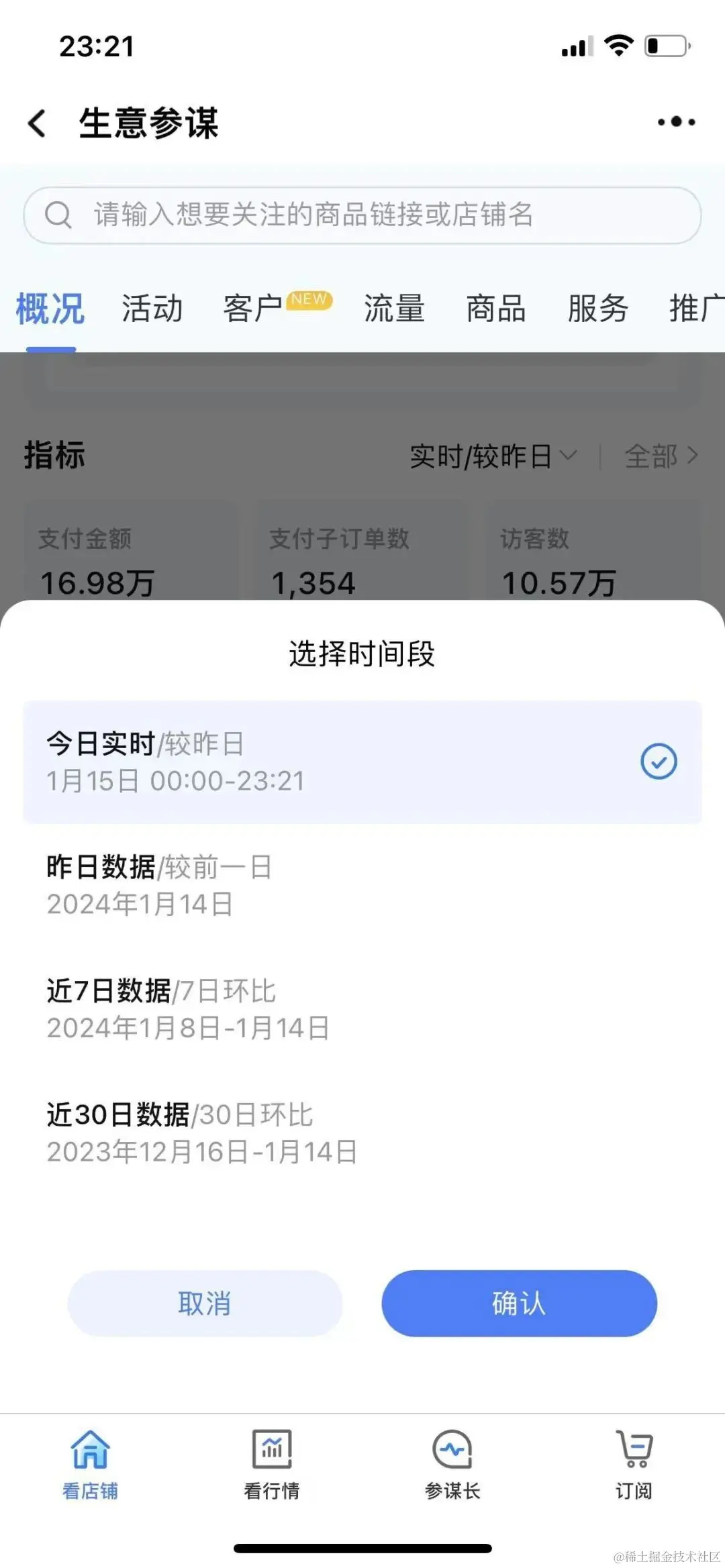The image size is (725, 1568).
Task: Click the search magnifier icon
Action: (60, 215)
